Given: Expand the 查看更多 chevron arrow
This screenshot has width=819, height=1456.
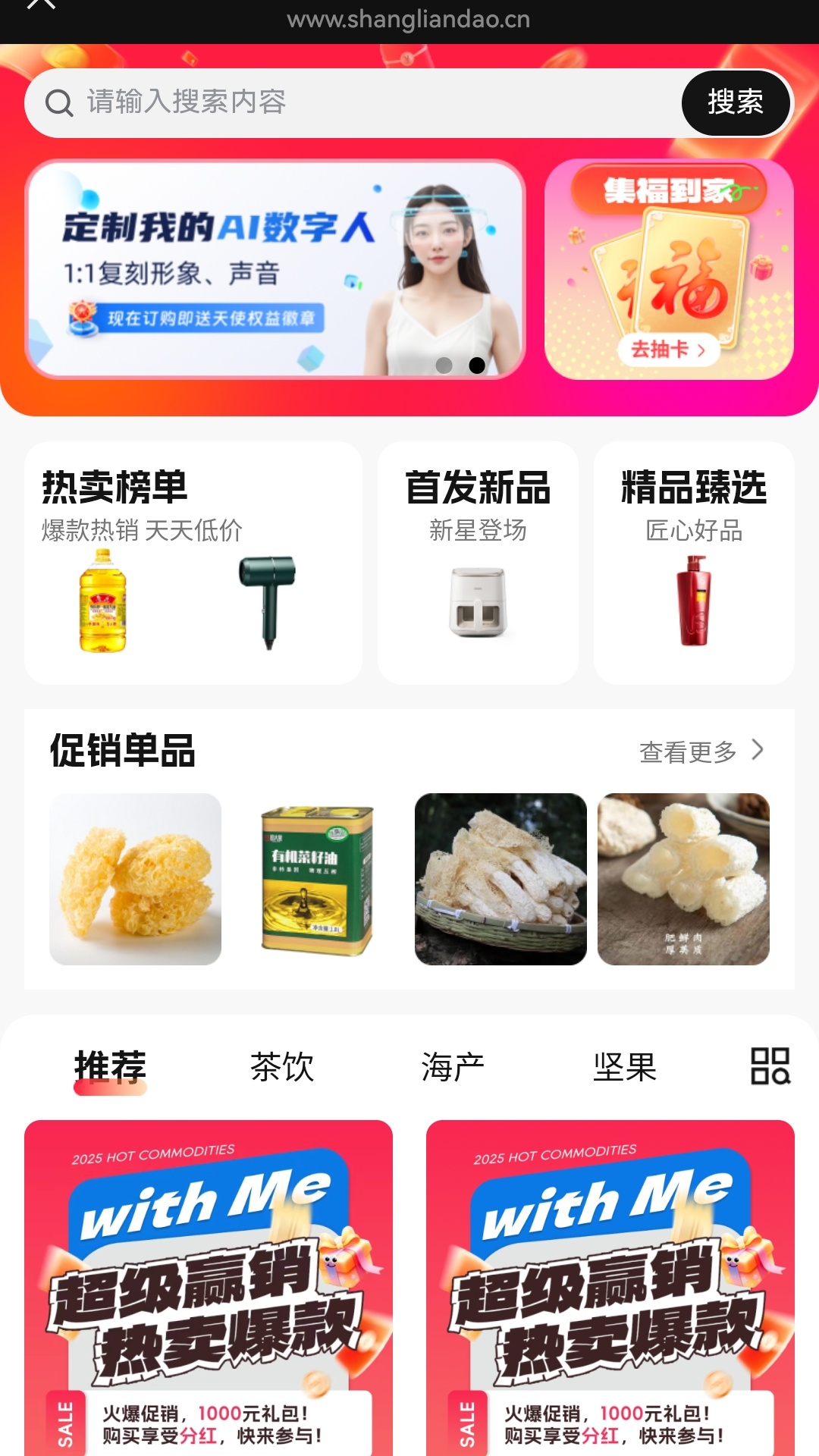Looking at the screenshot, I should coord(758,752).
